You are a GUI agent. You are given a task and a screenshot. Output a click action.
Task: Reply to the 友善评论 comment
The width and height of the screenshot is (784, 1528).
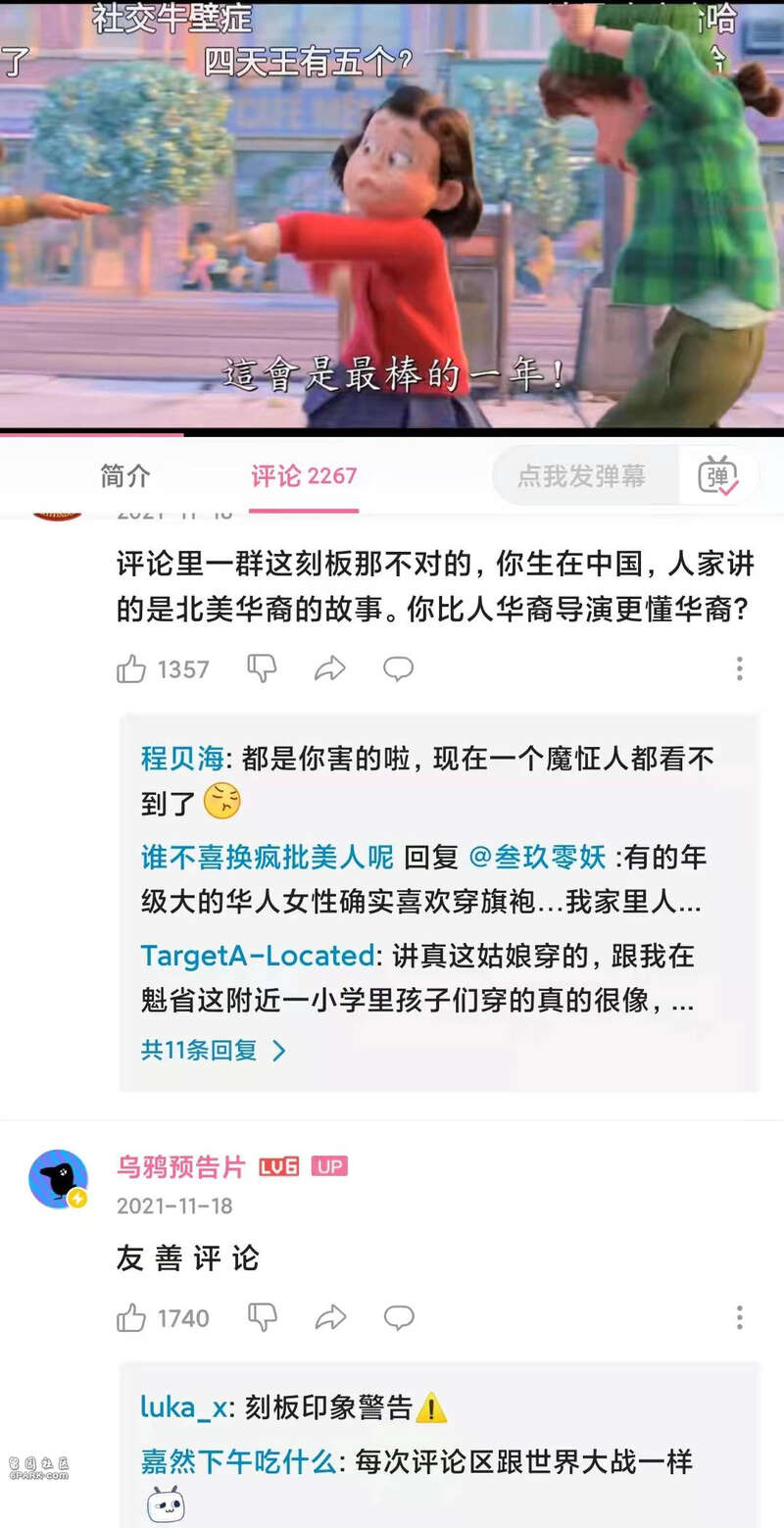(x=398, y=1318)
